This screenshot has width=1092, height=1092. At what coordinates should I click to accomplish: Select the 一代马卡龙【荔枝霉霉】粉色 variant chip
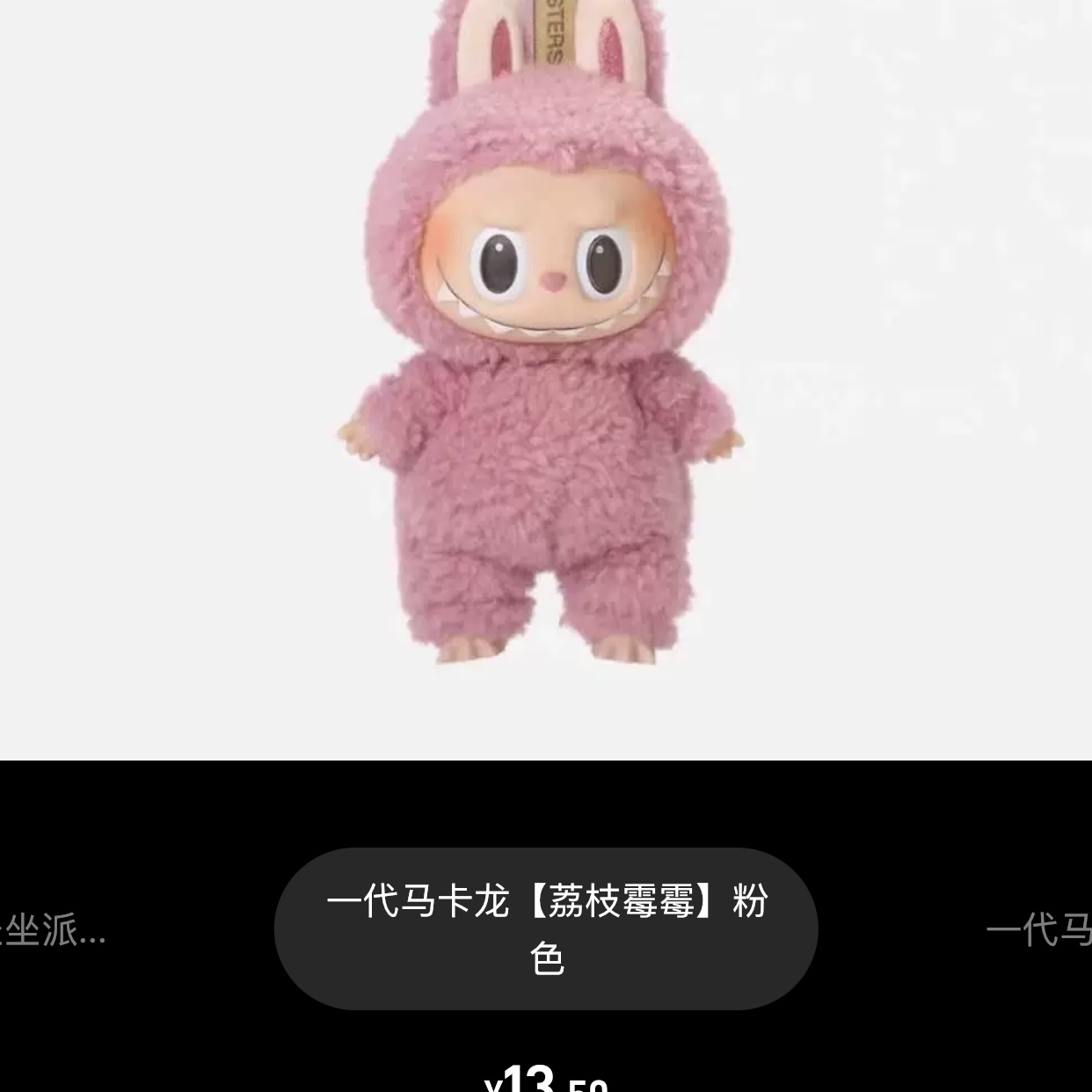[546, 928]
